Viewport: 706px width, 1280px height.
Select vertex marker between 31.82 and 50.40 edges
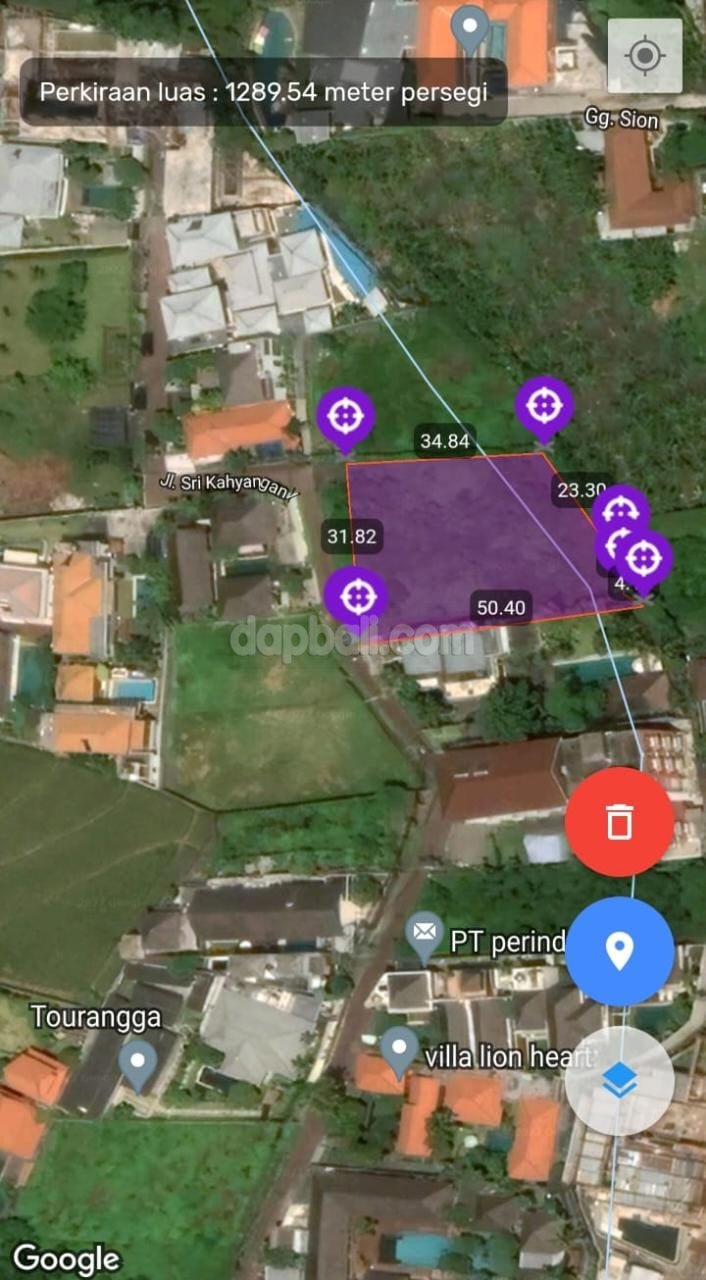(x=354, y=595)
